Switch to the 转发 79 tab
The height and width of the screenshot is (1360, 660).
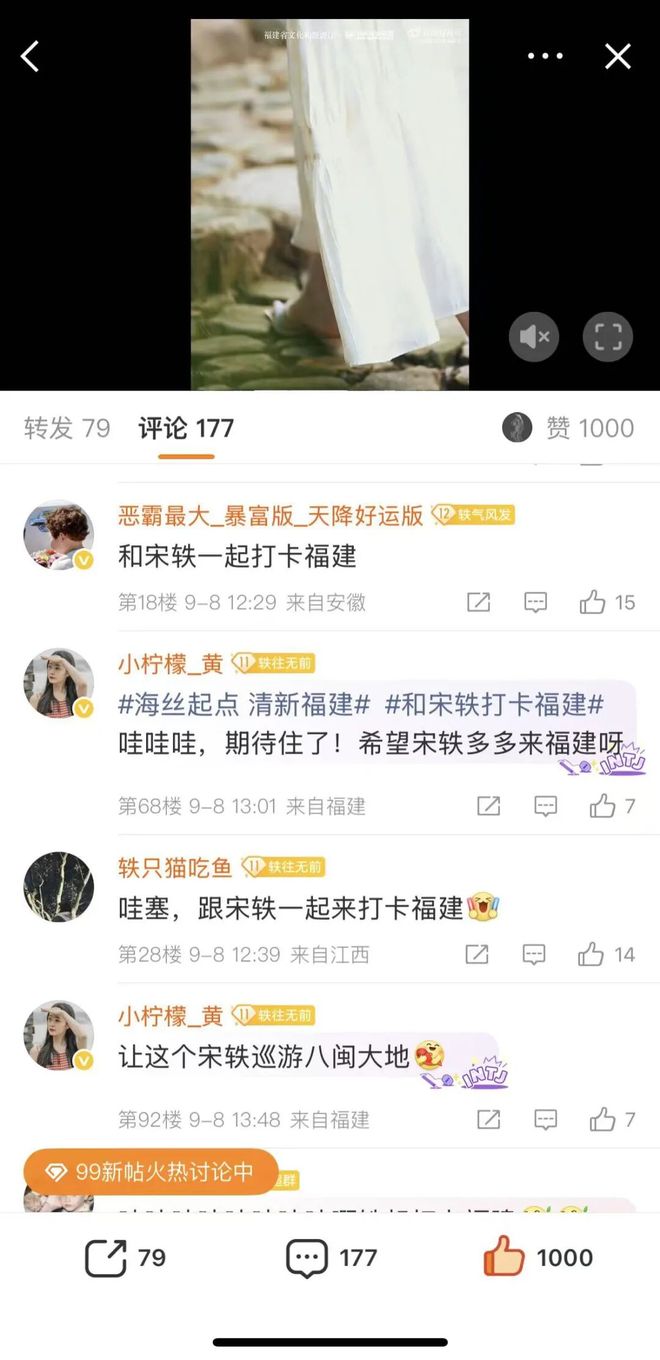pos(67,429)
